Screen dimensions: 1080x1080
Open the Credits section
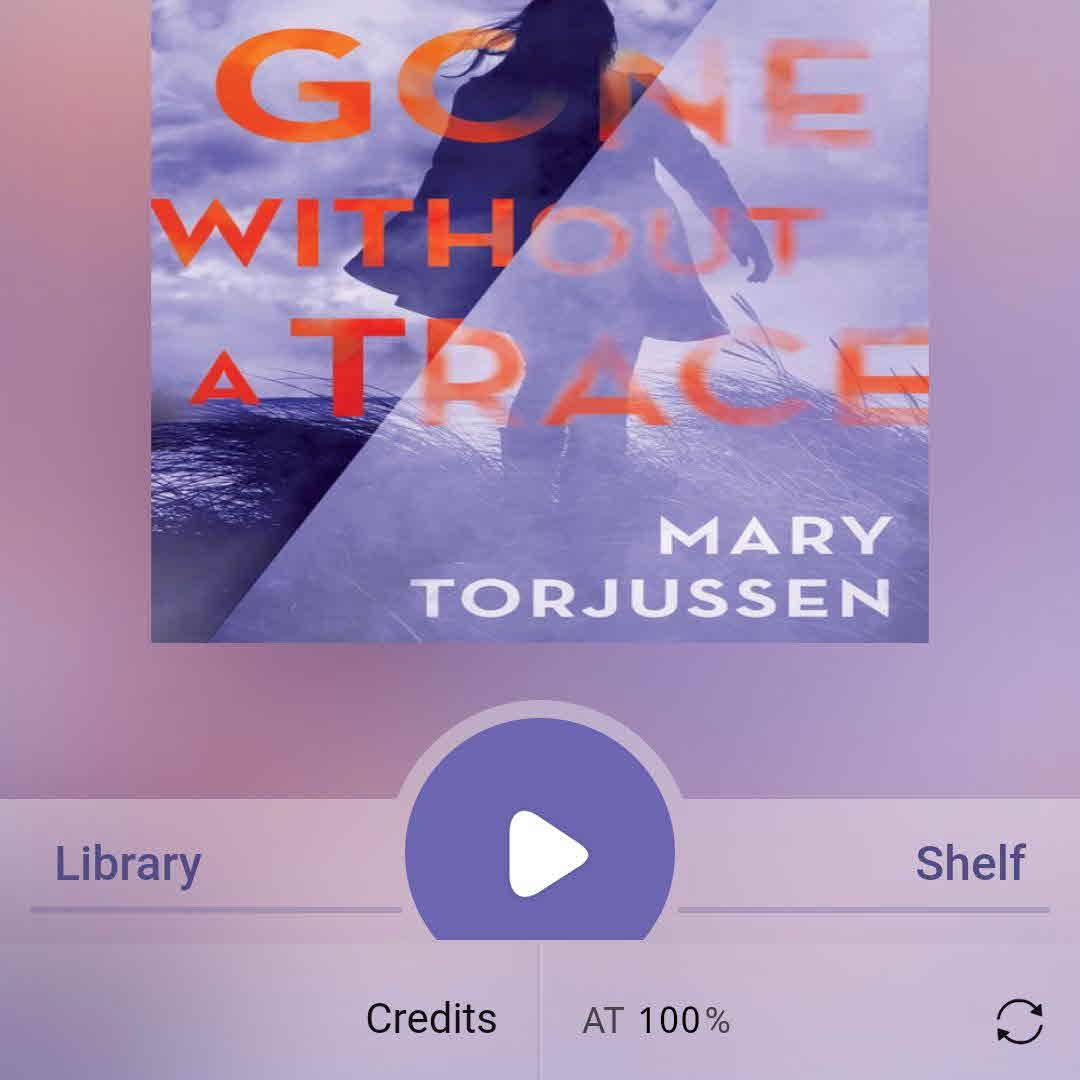[431, 1019]
